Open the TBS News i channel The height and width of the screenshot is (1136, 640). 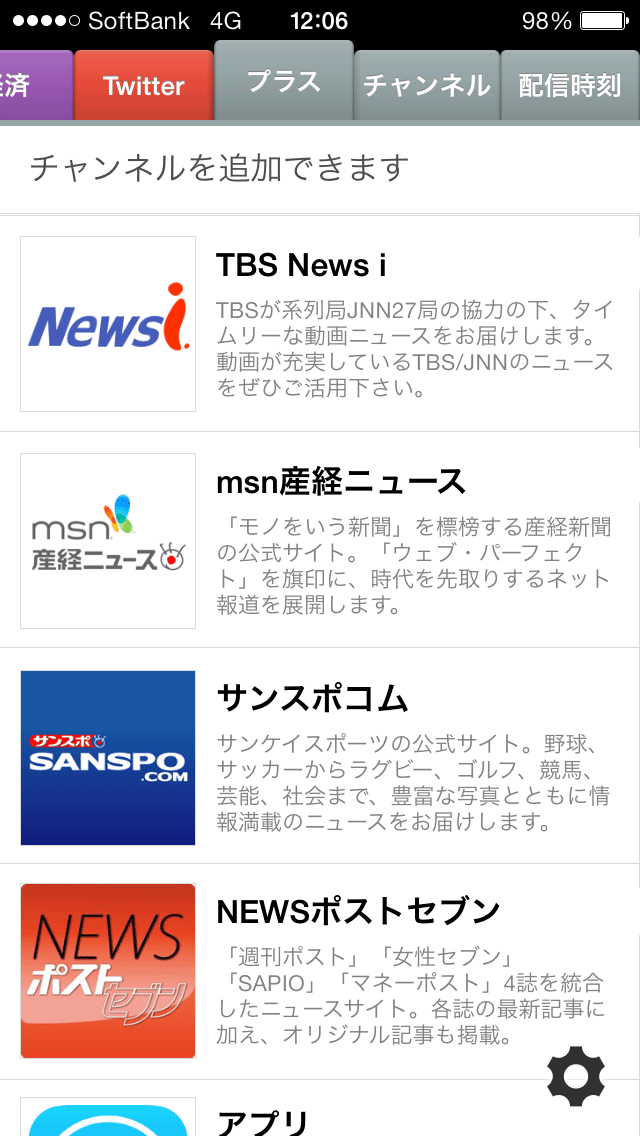[320, 324]
